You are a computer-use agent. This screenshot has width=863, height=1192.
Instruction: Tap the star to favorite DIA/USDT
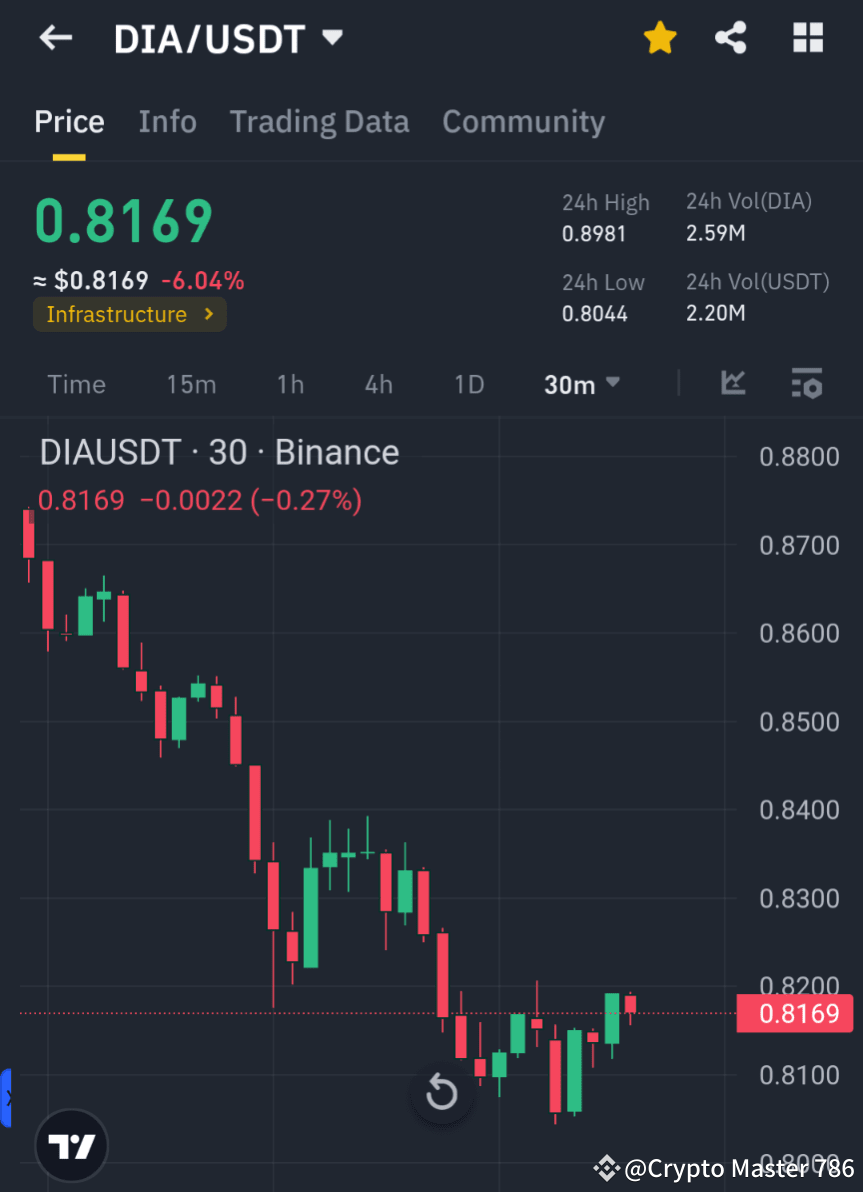tap(659, 37)
